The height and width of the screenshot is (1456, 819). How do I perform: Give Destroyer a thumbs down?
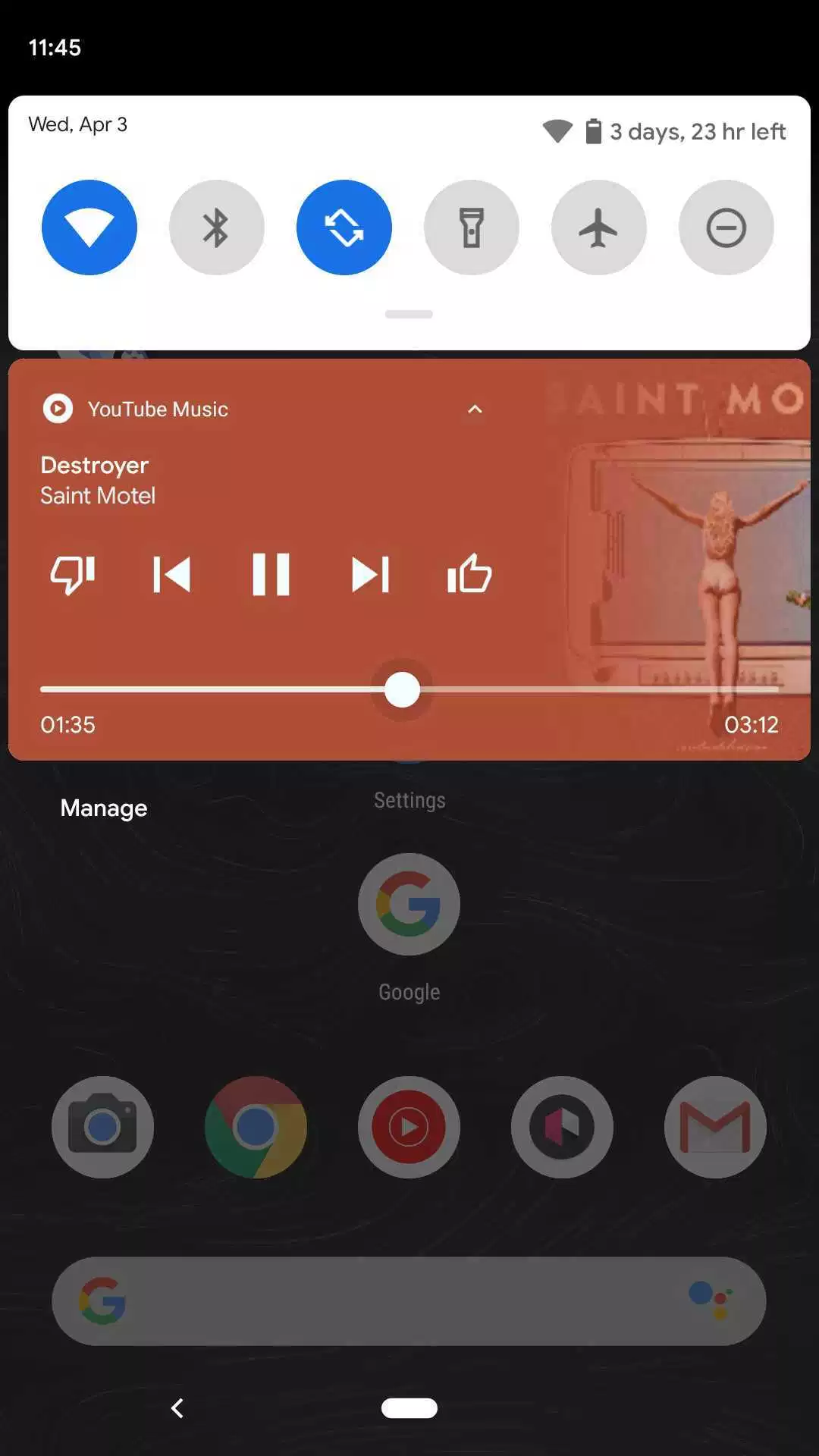click(x=73, y=574)
